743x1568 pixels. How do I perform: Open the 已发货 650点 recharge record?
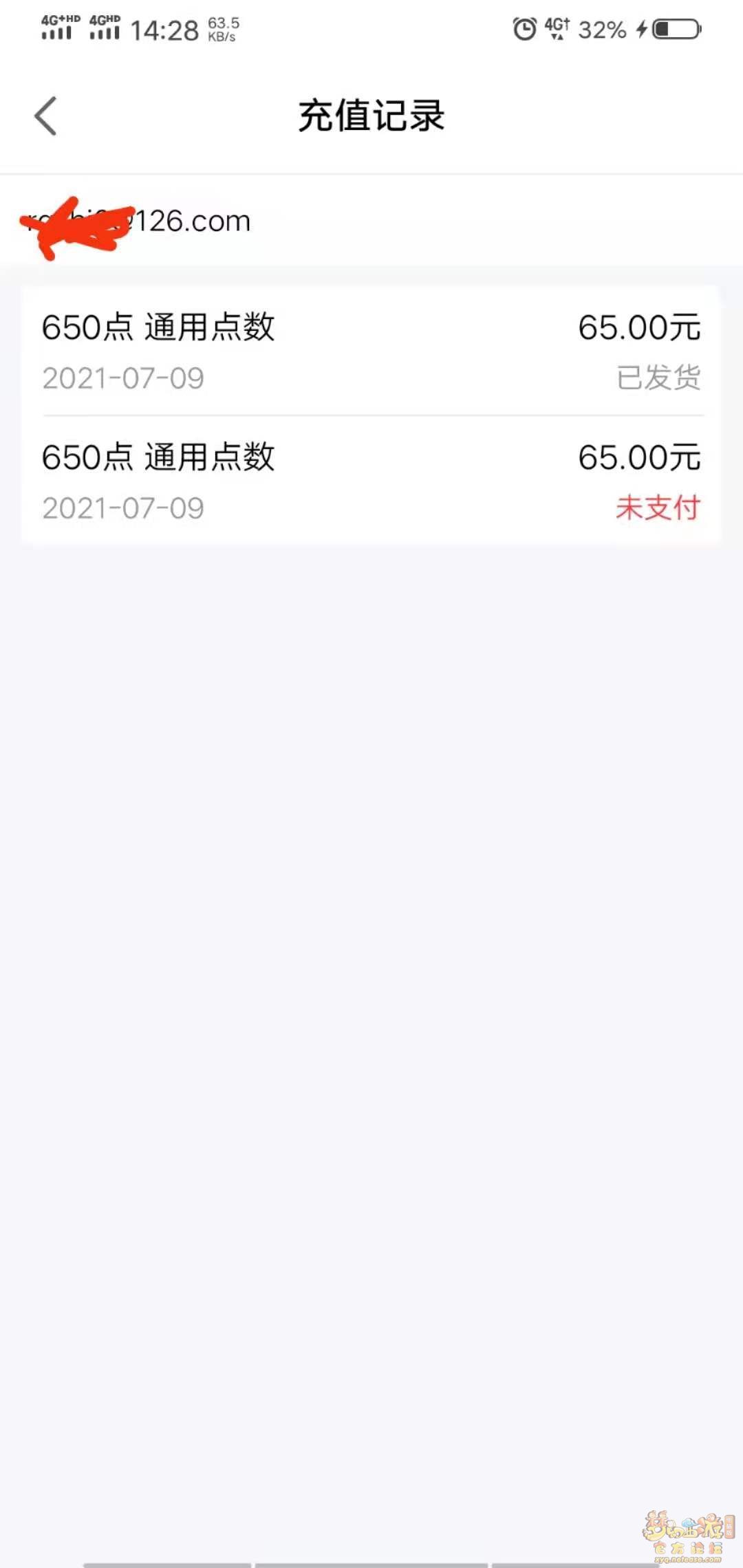[371, 351]
